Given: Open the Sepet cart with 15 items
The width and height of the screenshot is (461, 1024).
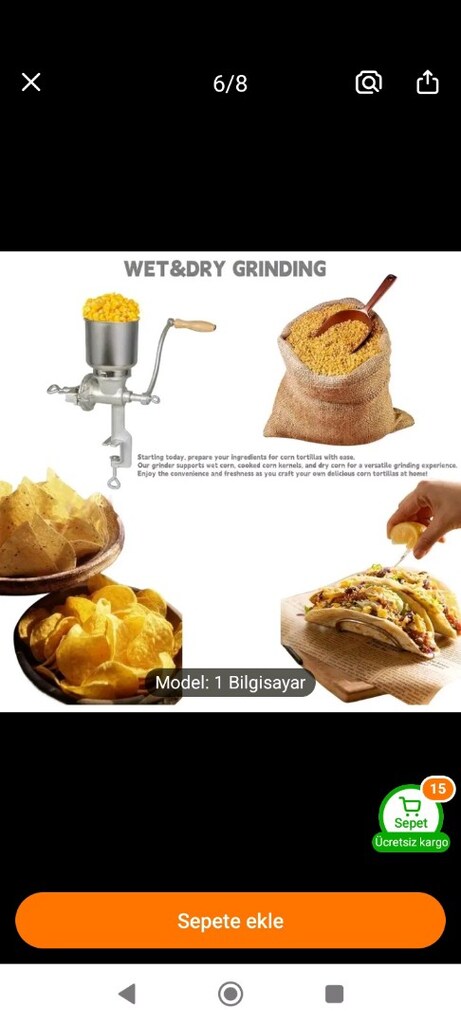Looking at the screenshot, I should click(412, 816).
